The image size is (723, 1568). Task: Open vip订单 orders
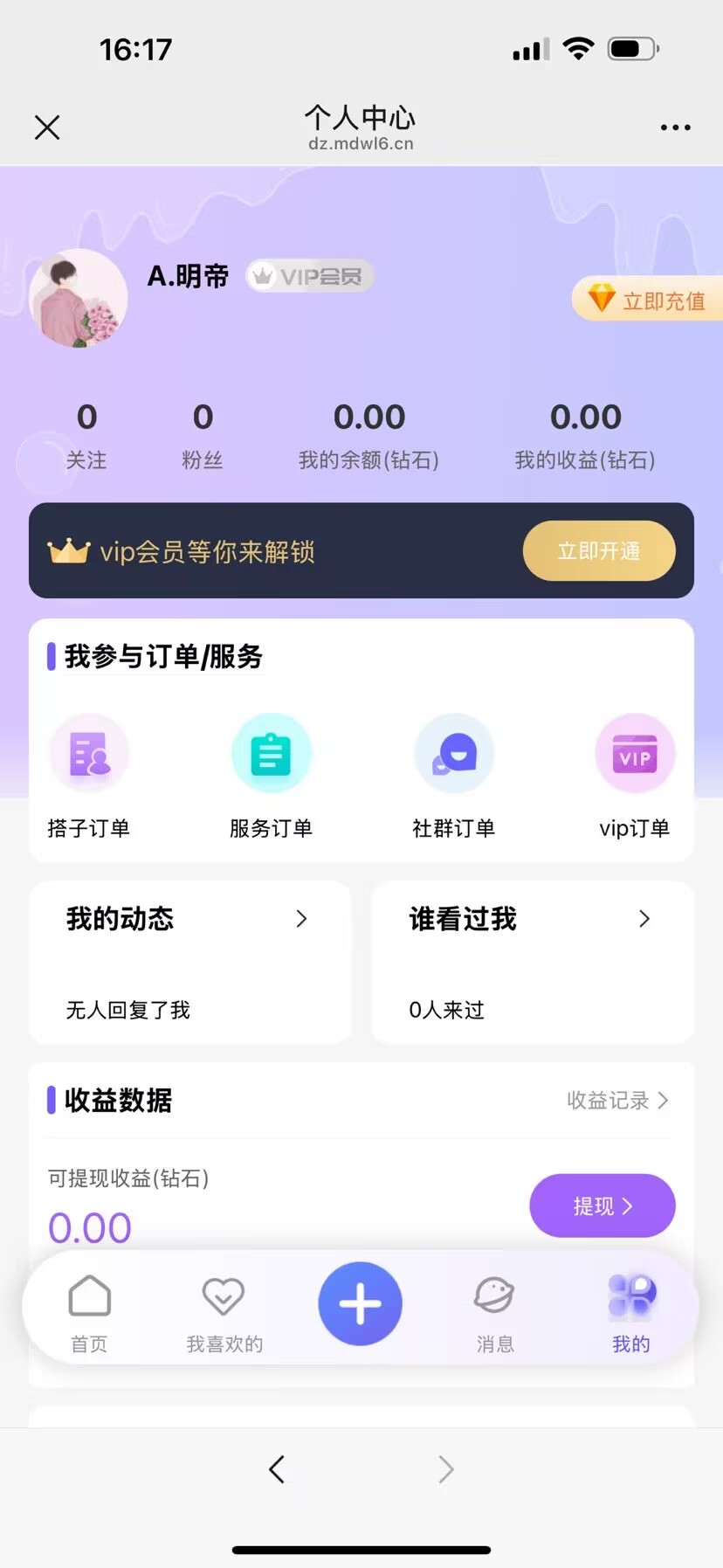tap(635, 775)
